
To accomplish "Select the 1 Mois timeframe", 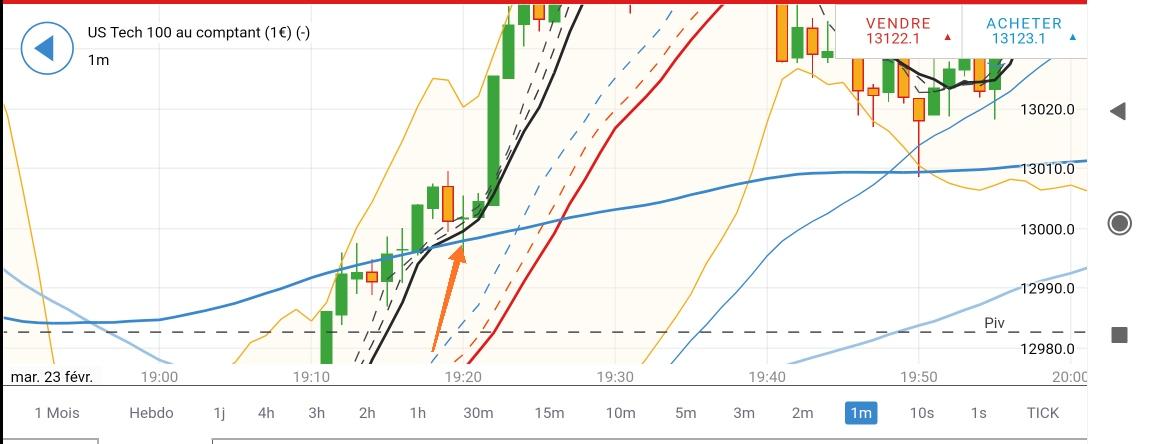I will (57, 413).
